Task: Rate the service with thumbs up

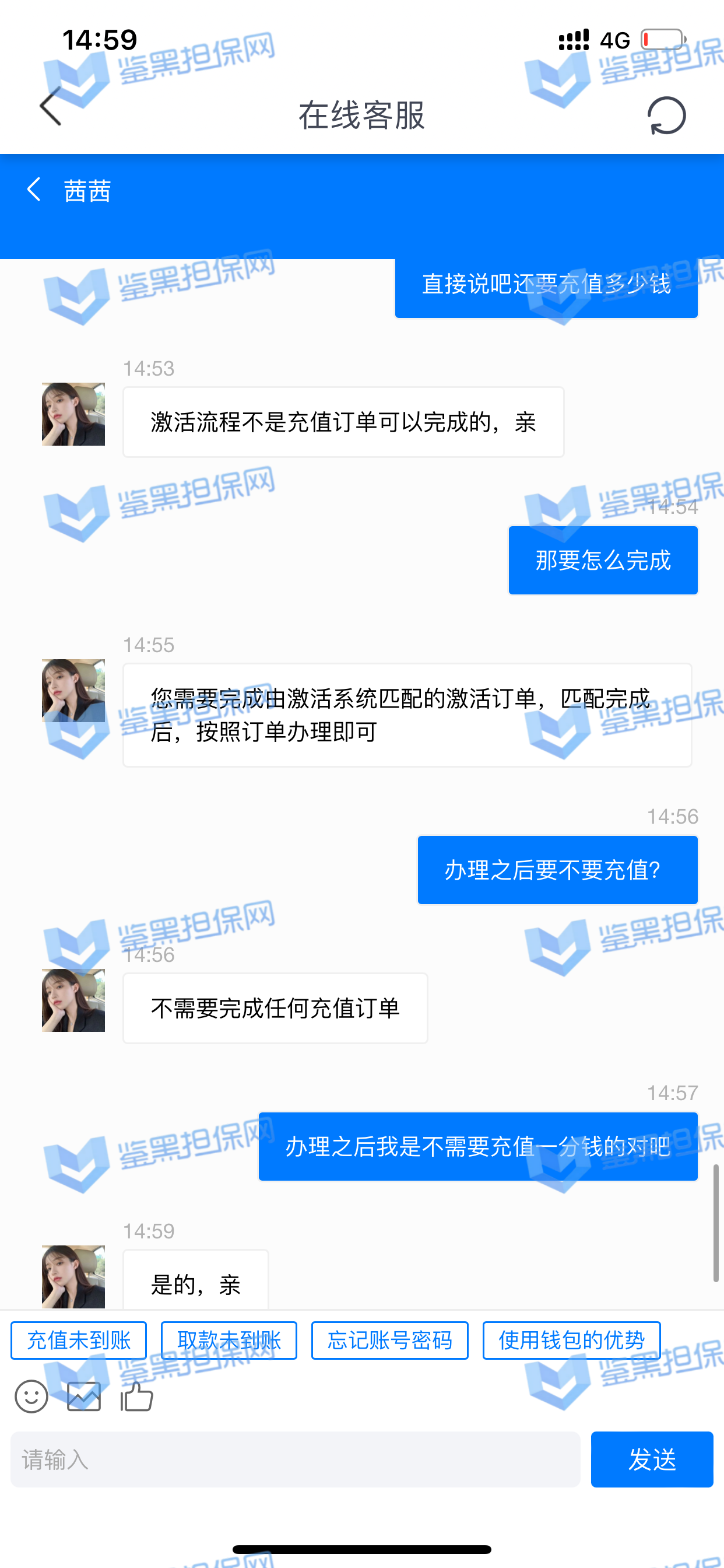Action: tap(137, 1396)
